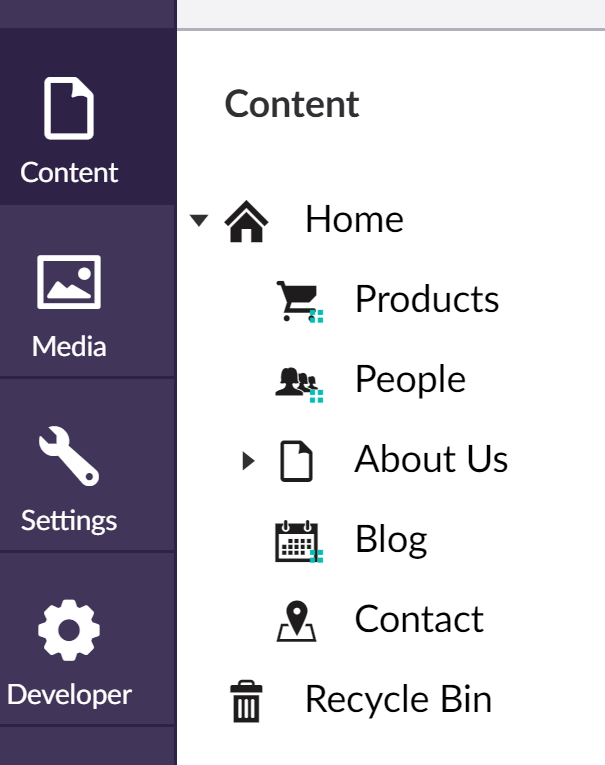Open the People node
This screenshot has width=605, height=765.
coord(410,379)
